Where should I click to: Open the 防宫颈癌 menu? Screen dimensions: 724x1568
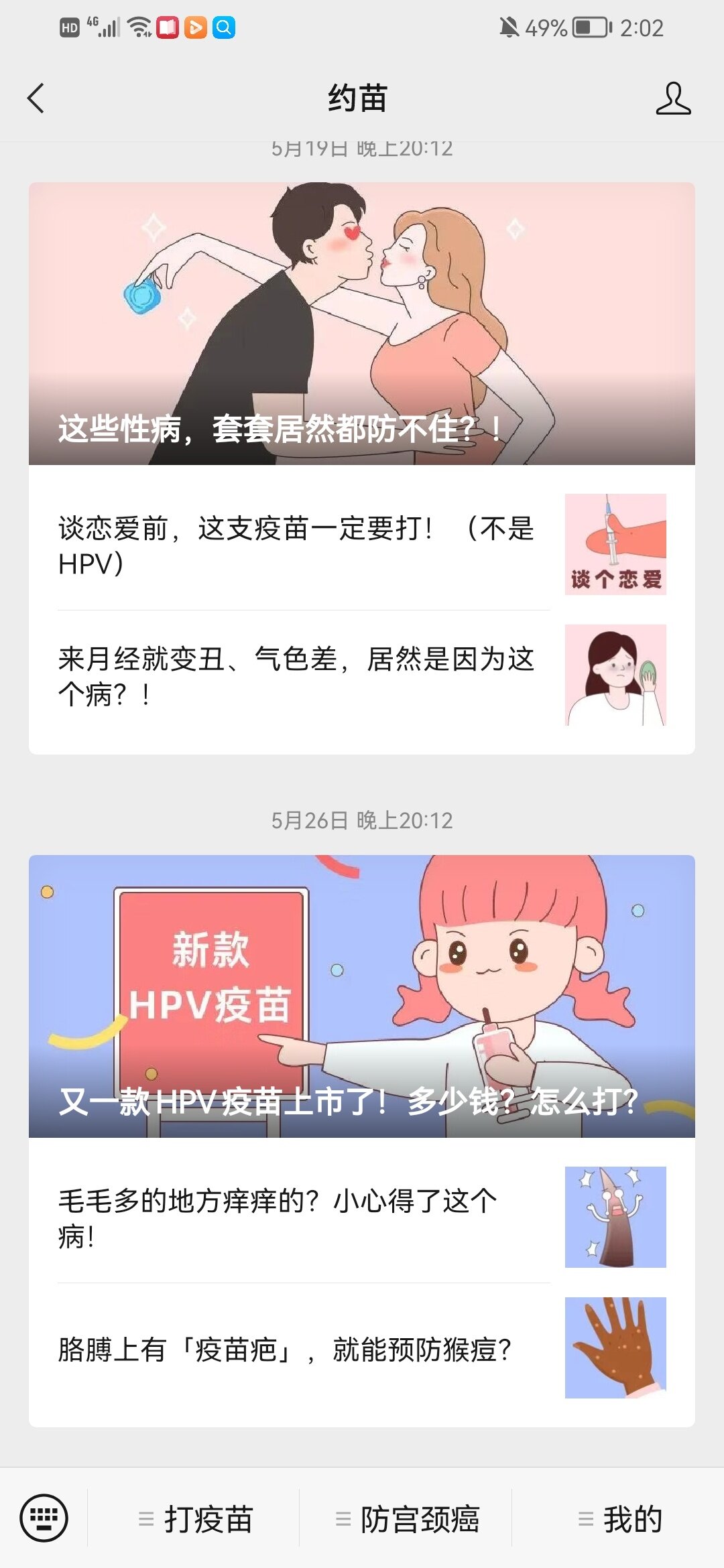point(406,1519)
